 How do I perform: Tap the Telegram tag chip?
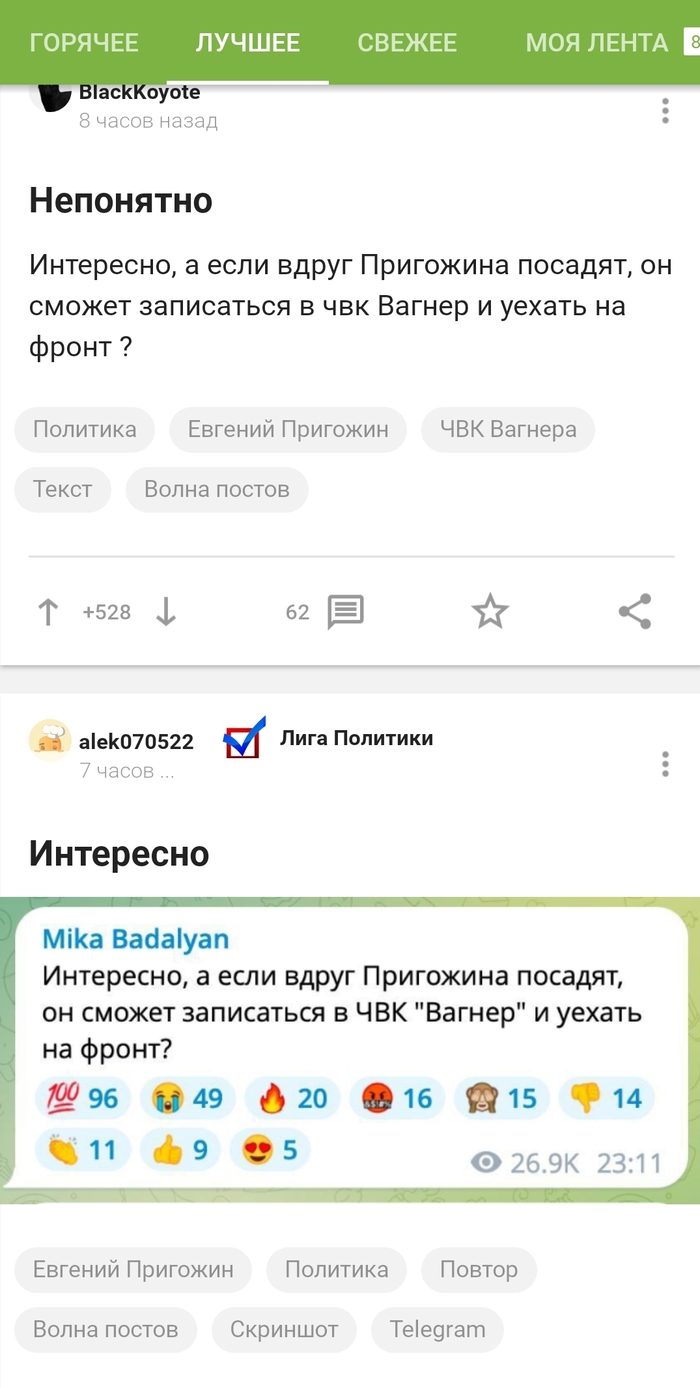437,1330
